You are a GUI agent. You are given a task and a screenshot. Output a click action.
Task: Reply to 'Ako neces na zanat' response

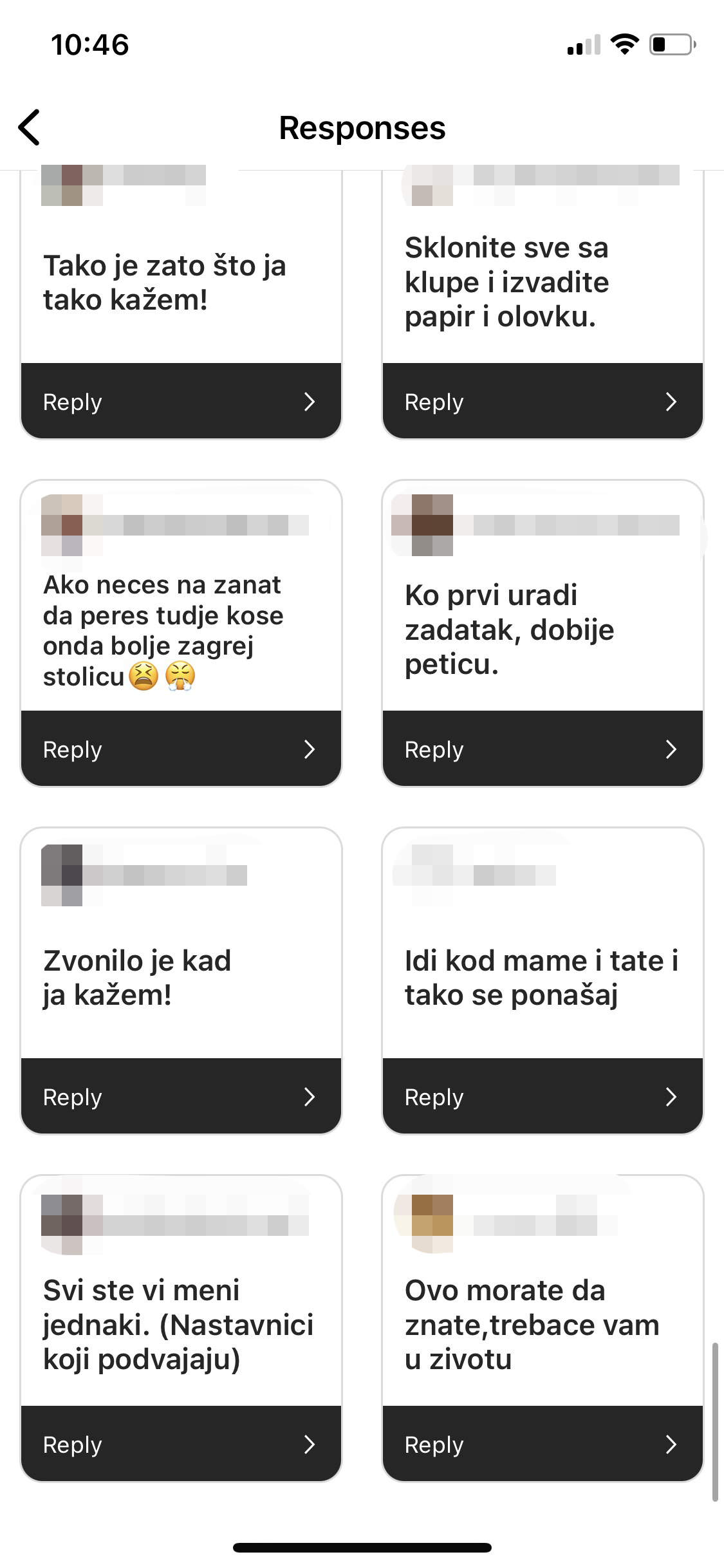[x=180, y=749]
